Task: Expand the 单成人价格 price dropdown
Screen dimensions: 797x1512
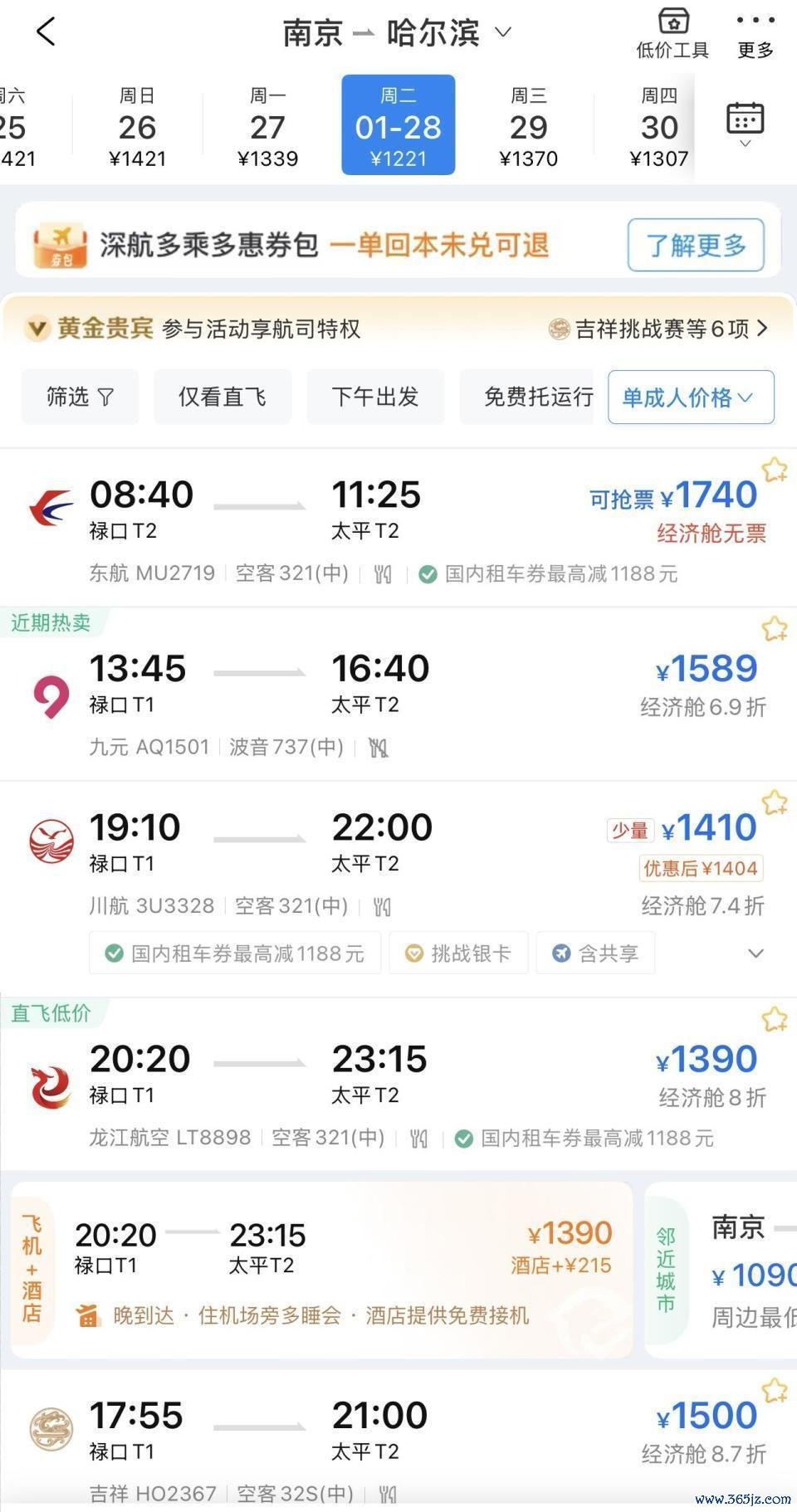Action: (x=690, y=398)
